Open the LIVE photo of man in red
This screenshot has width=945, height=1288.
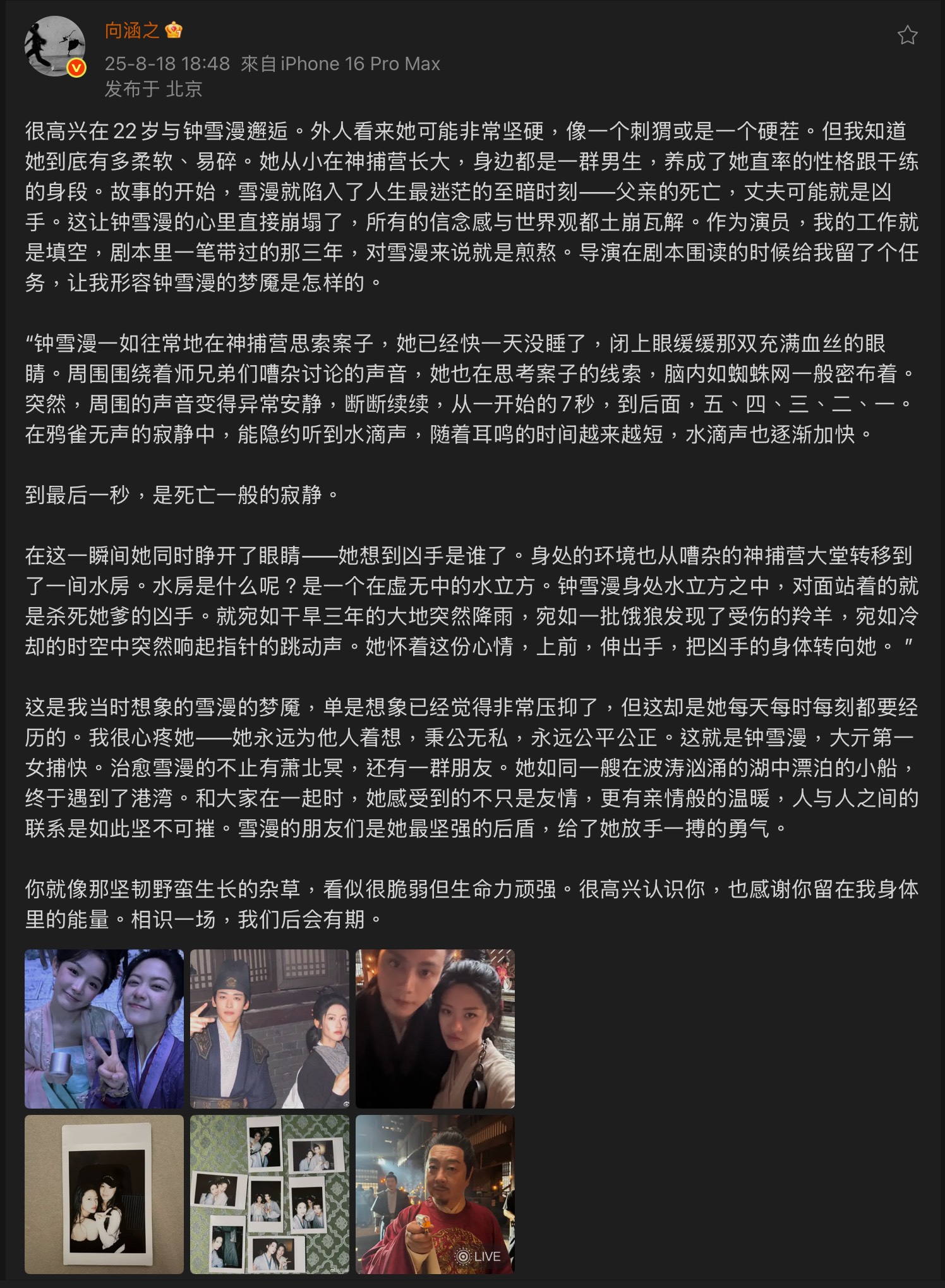coord(435,1194)
